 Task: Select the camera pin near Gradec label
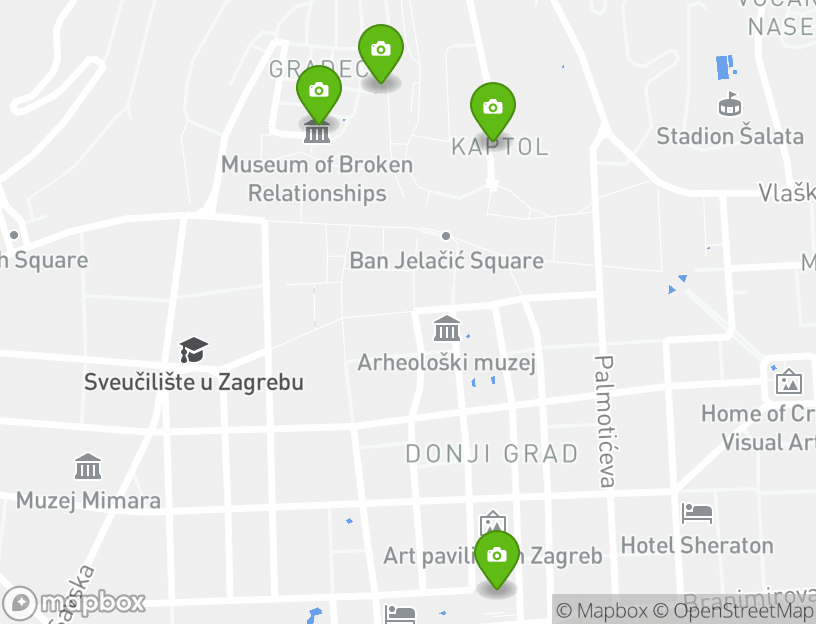point(380,51)
